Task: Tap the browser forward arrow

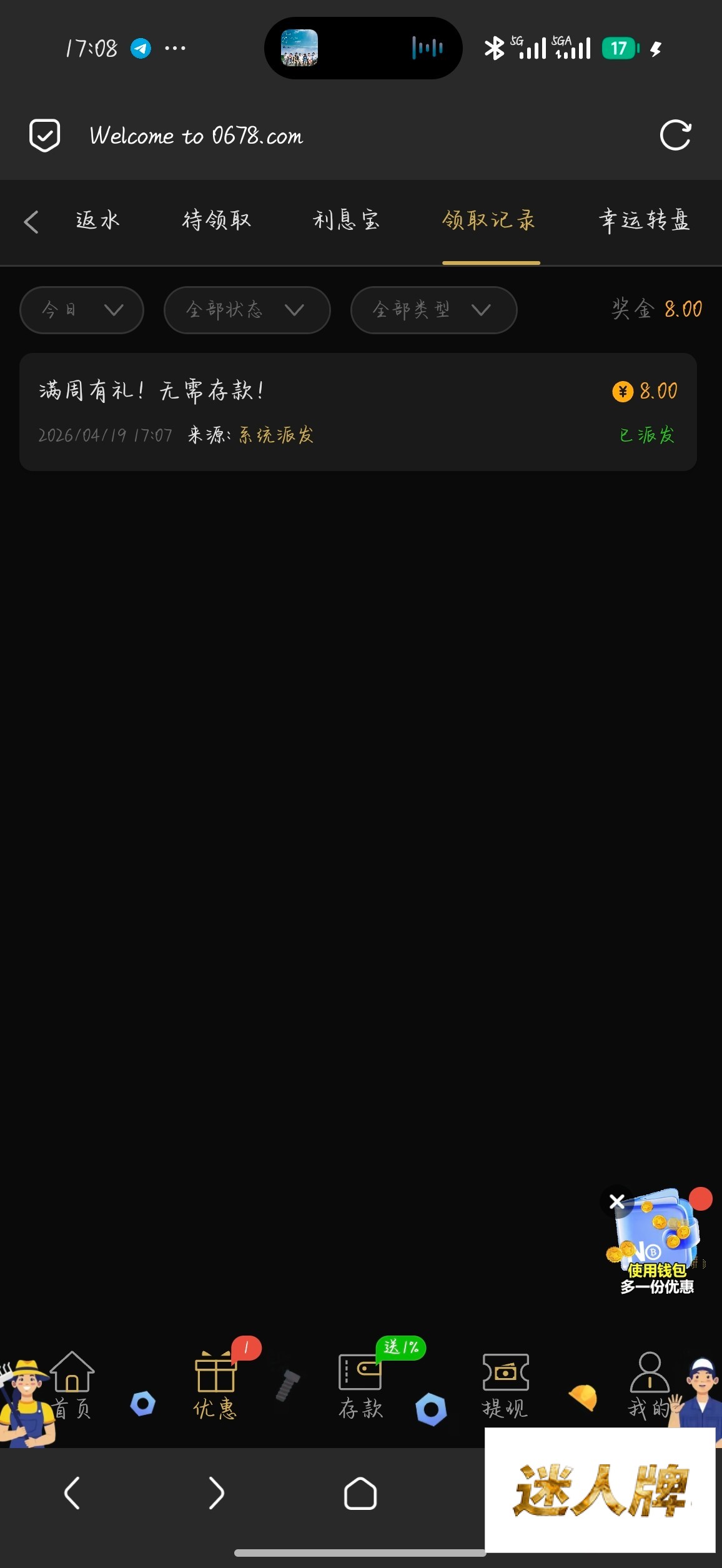Action: point(216,1493)
